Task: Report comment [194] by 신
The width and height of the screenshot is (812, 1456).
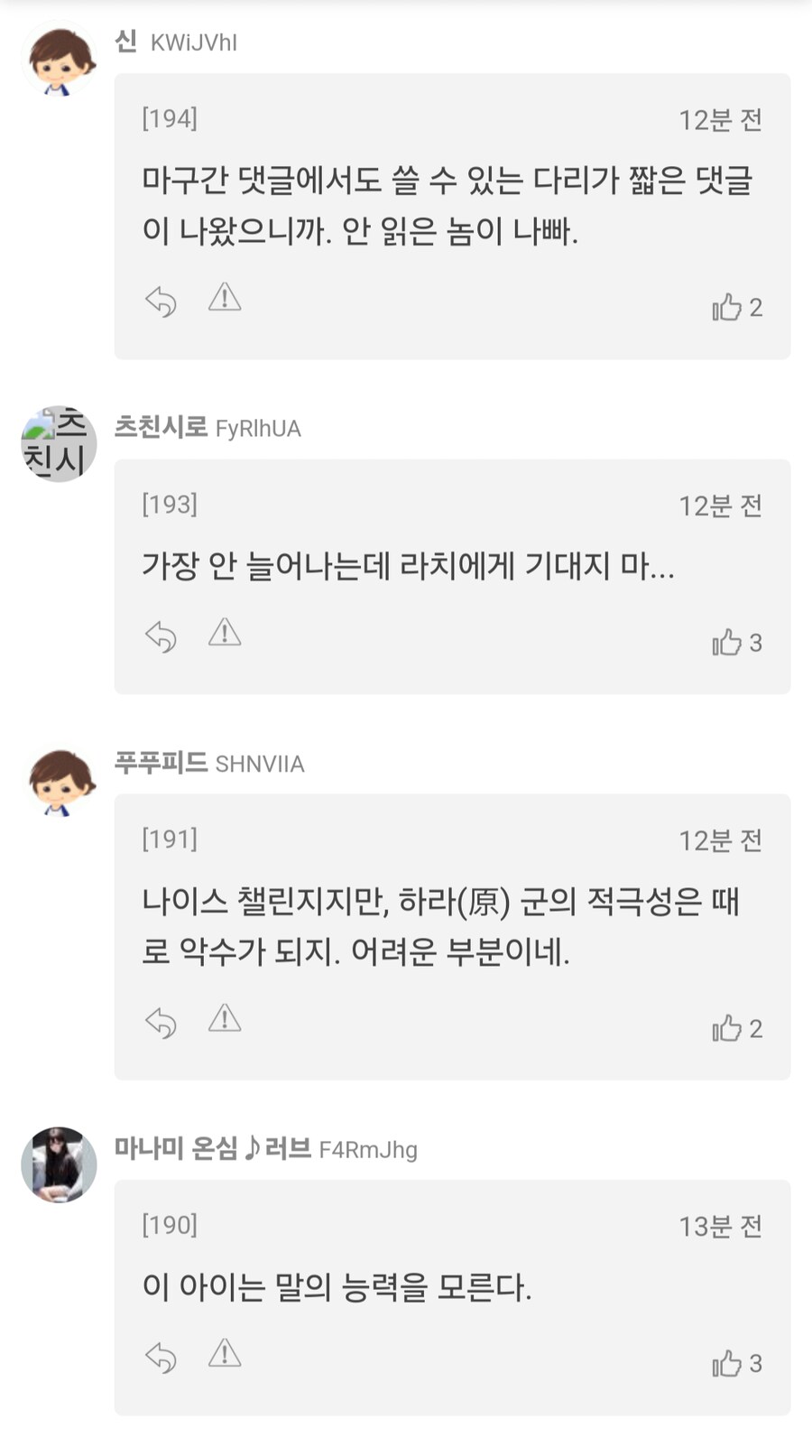Action: (x=225, y=297)
